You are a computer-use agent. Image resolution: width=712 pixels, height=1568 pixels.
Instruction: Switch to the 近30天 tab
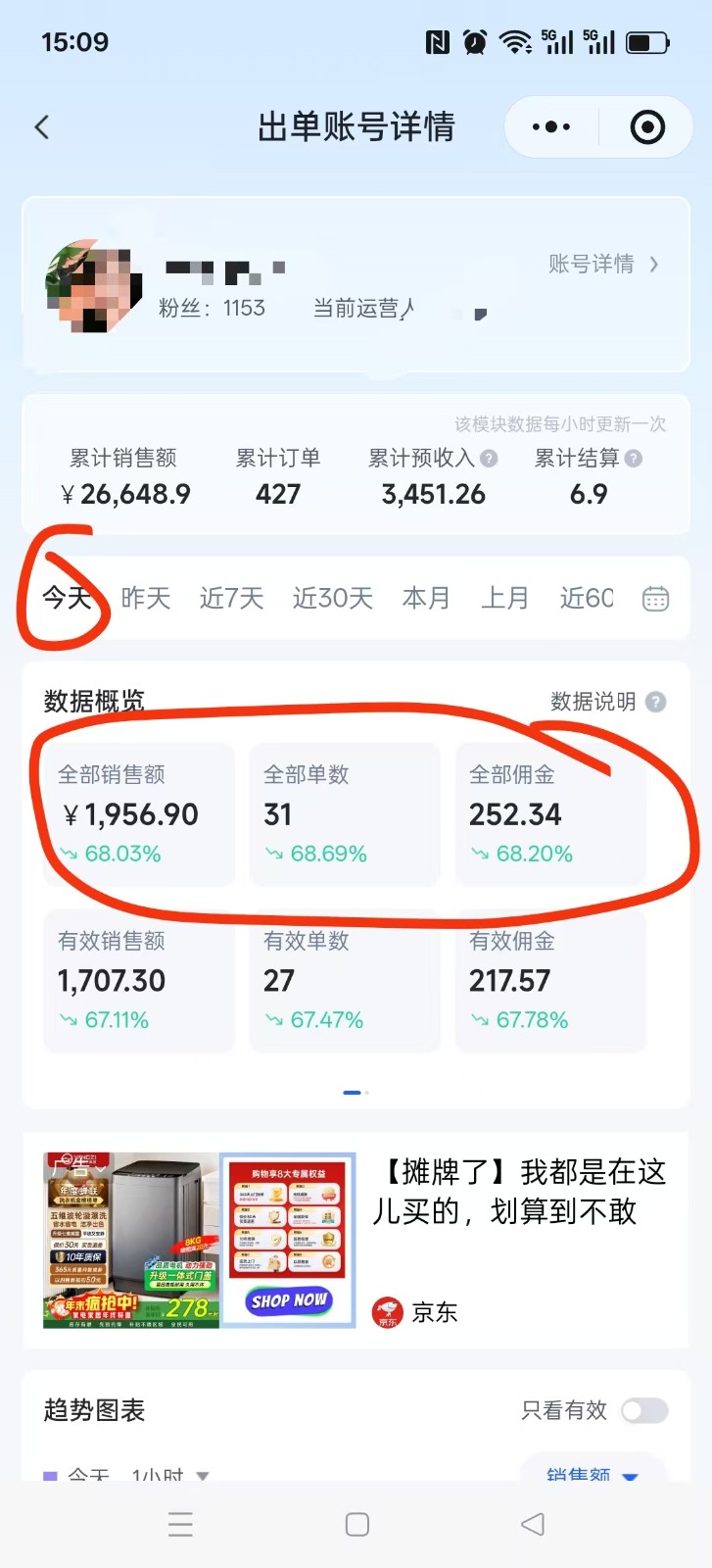[x=333, y=598]
